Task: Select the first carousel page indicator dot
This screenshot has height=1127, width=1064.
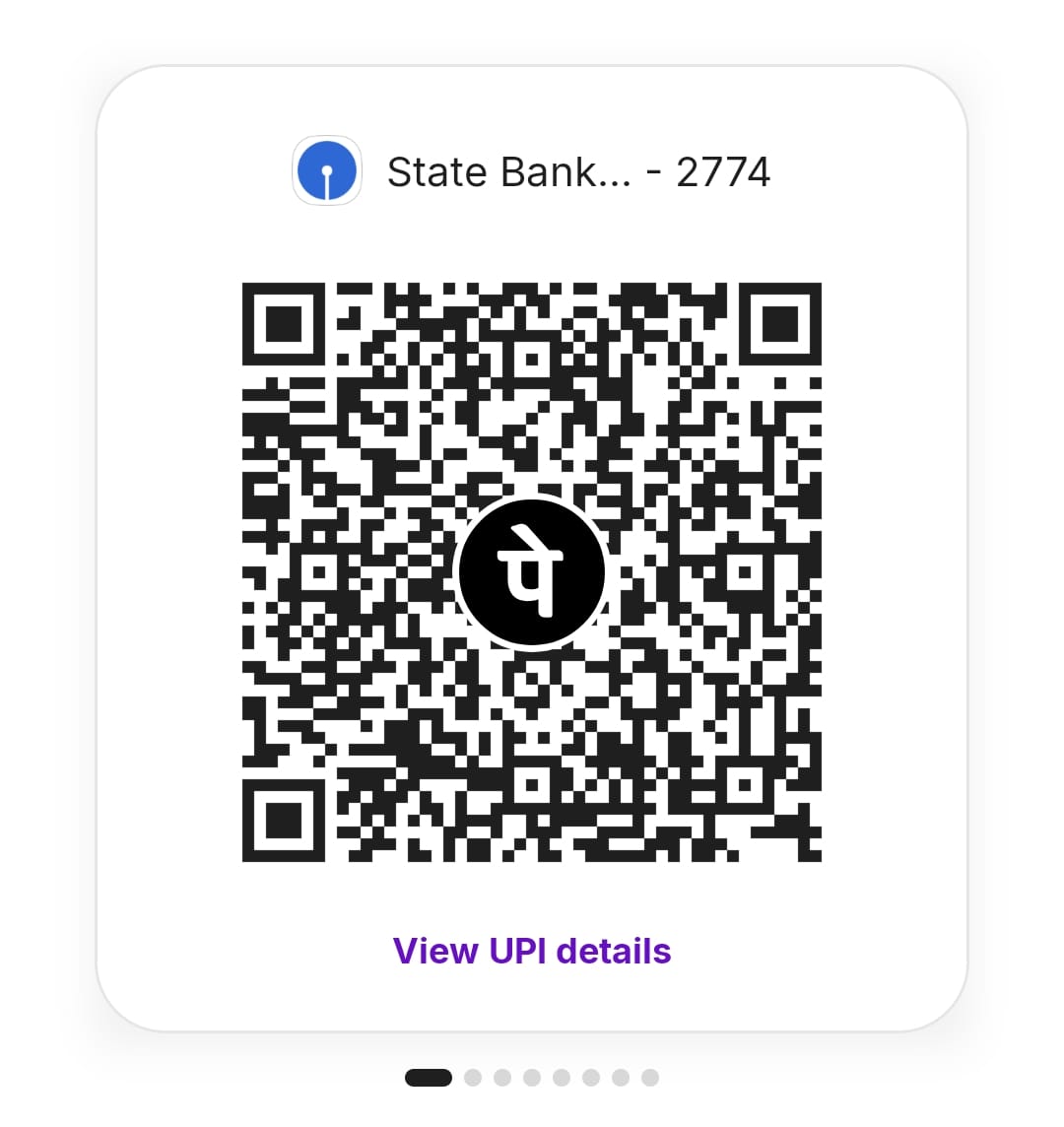Action: [429, 1079]
